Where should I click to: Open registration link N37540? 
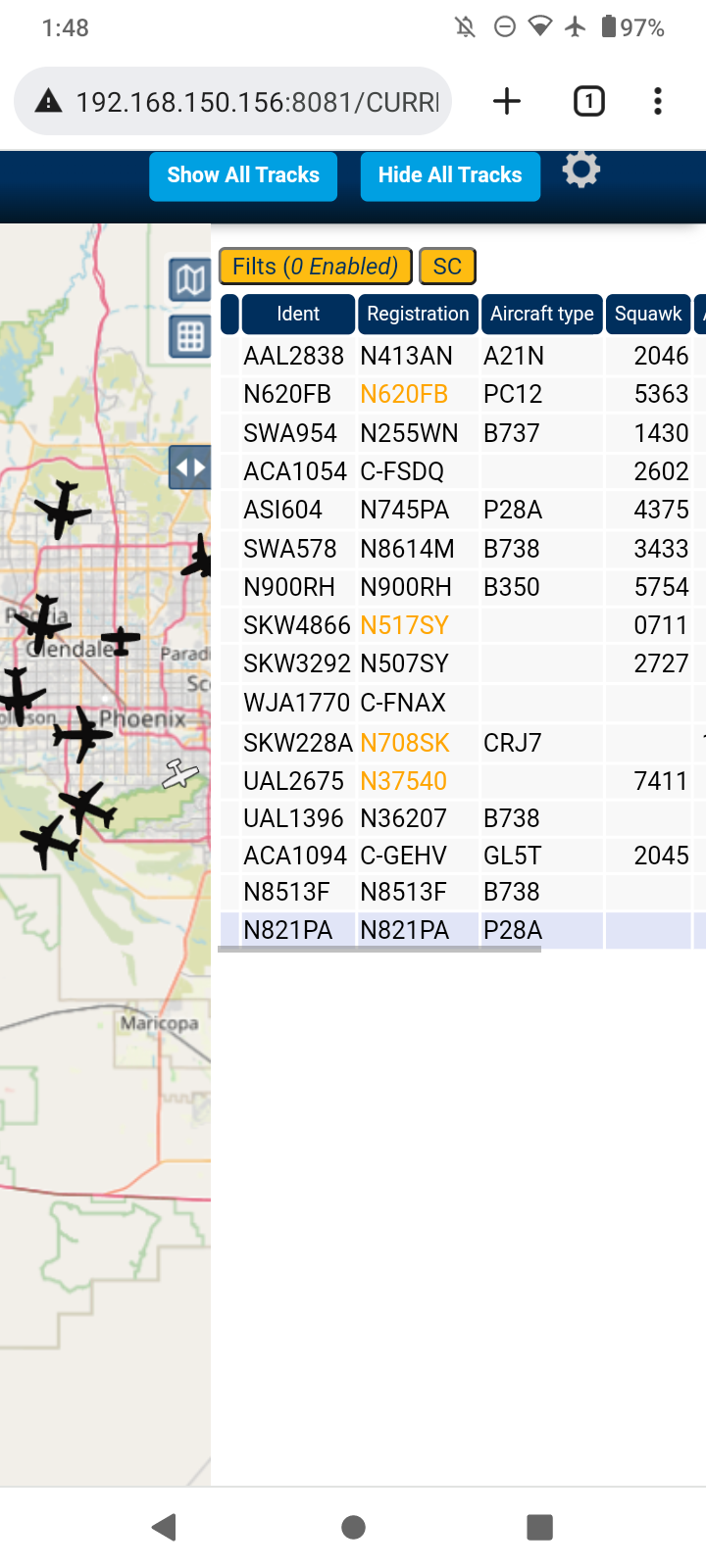403,781
